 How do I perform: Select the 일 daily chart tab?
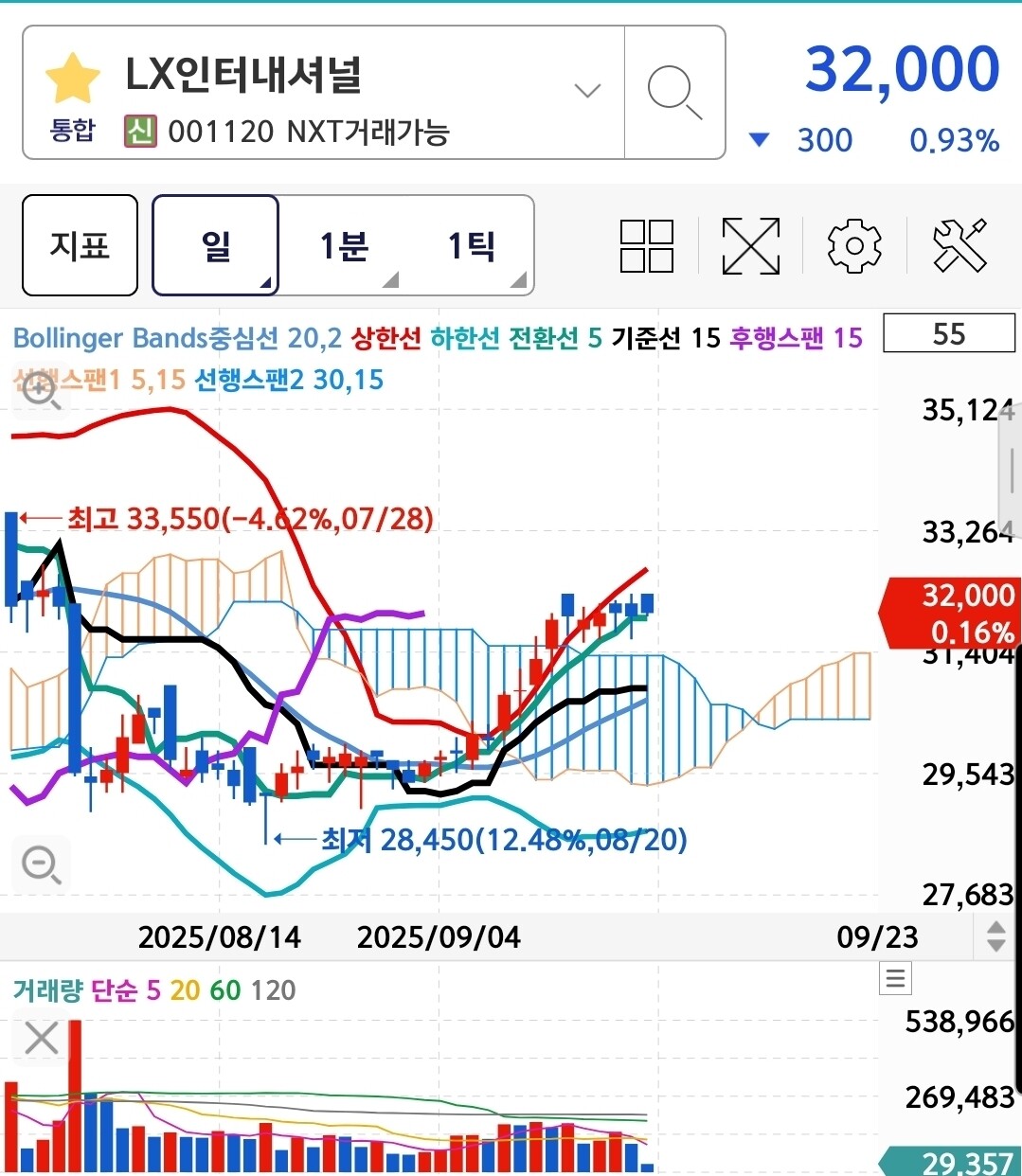(x=216, y=245)
